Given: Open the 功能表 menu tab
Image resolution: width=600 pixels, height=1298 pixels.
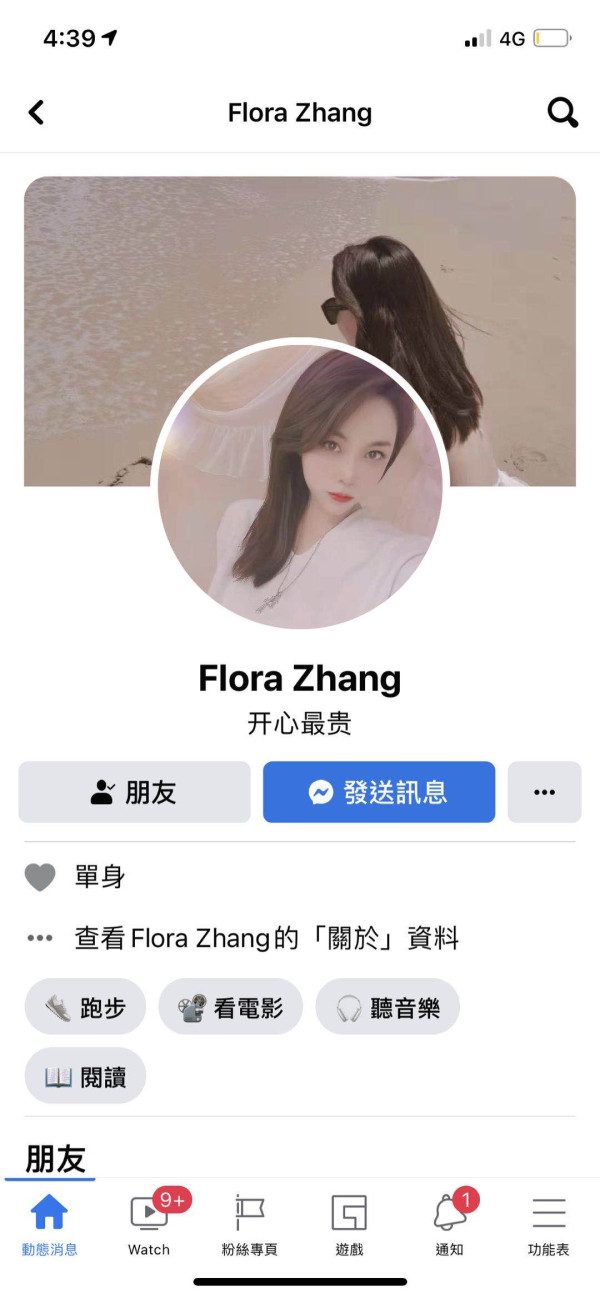Looking at the screenshot, I should pos(549,1225).
